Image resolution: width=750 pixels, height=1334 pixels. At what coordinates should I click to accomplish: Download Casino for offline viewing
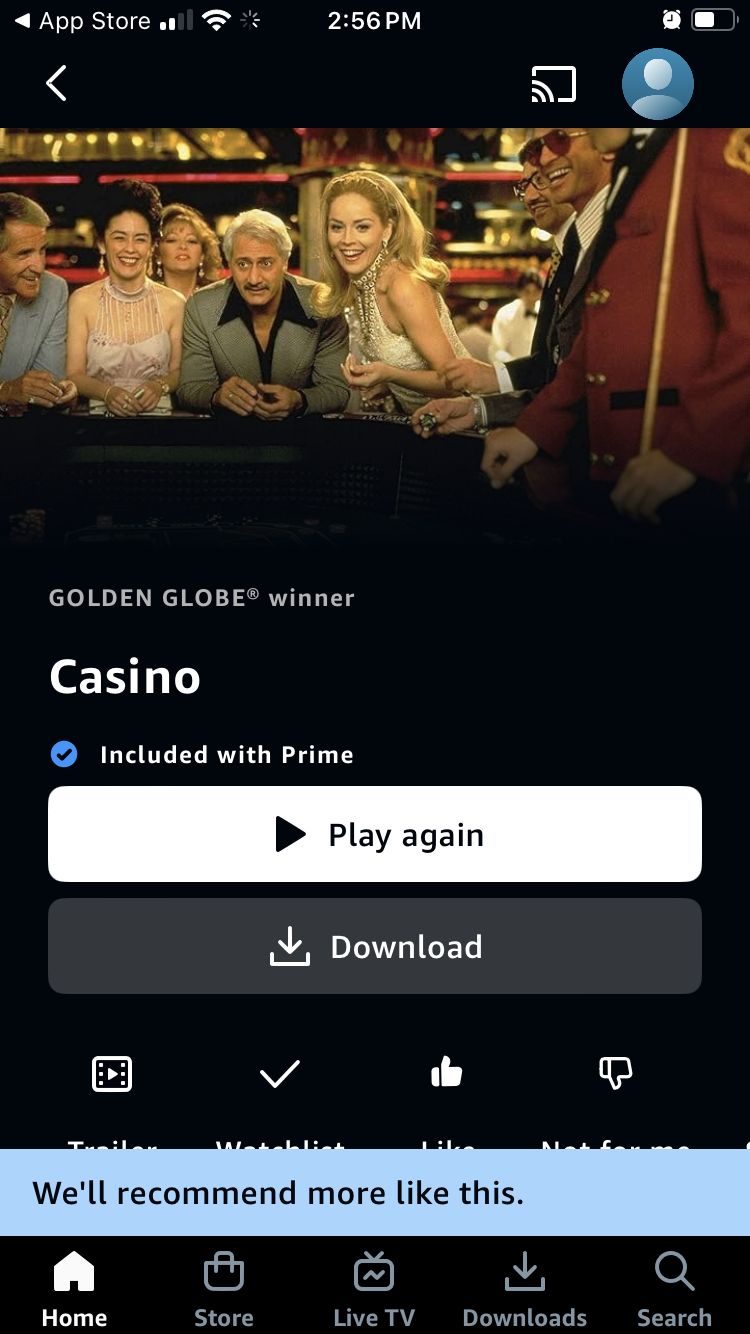375,946
